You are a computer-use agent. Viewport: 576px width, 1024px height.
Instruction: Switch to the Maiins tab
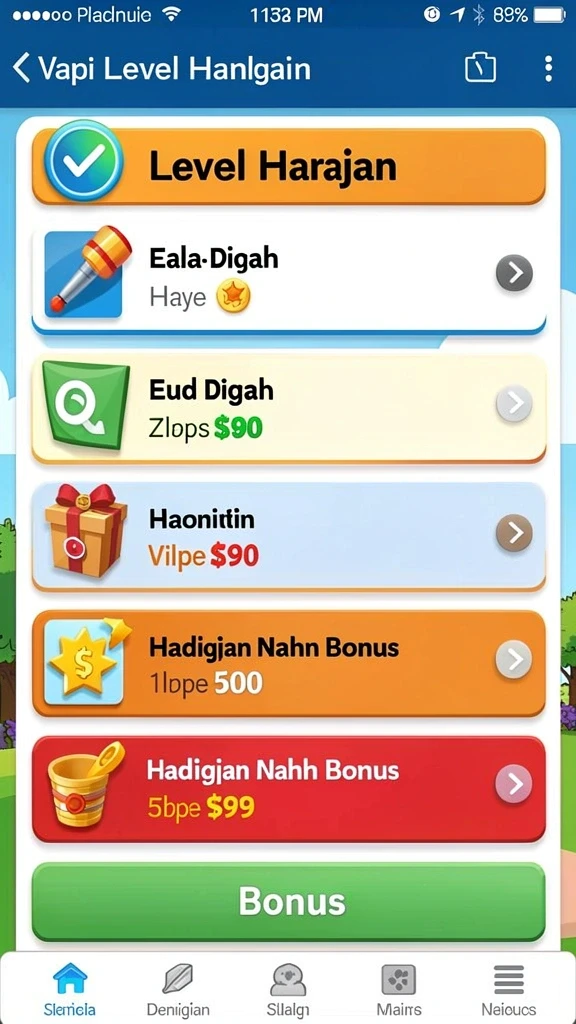pyautogui.click(x=398, y=989)
